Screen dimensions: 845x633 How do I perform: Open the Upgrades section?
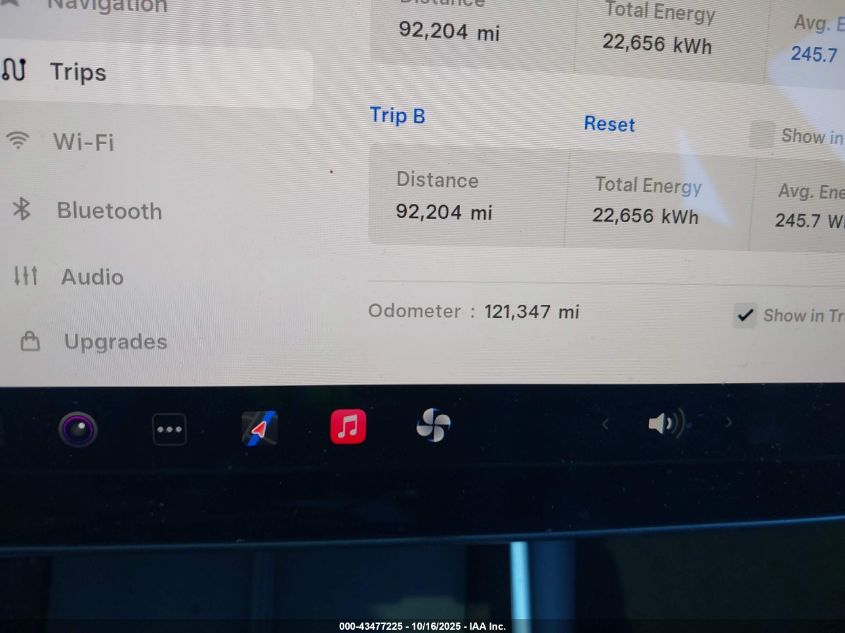tap(114, 342)
